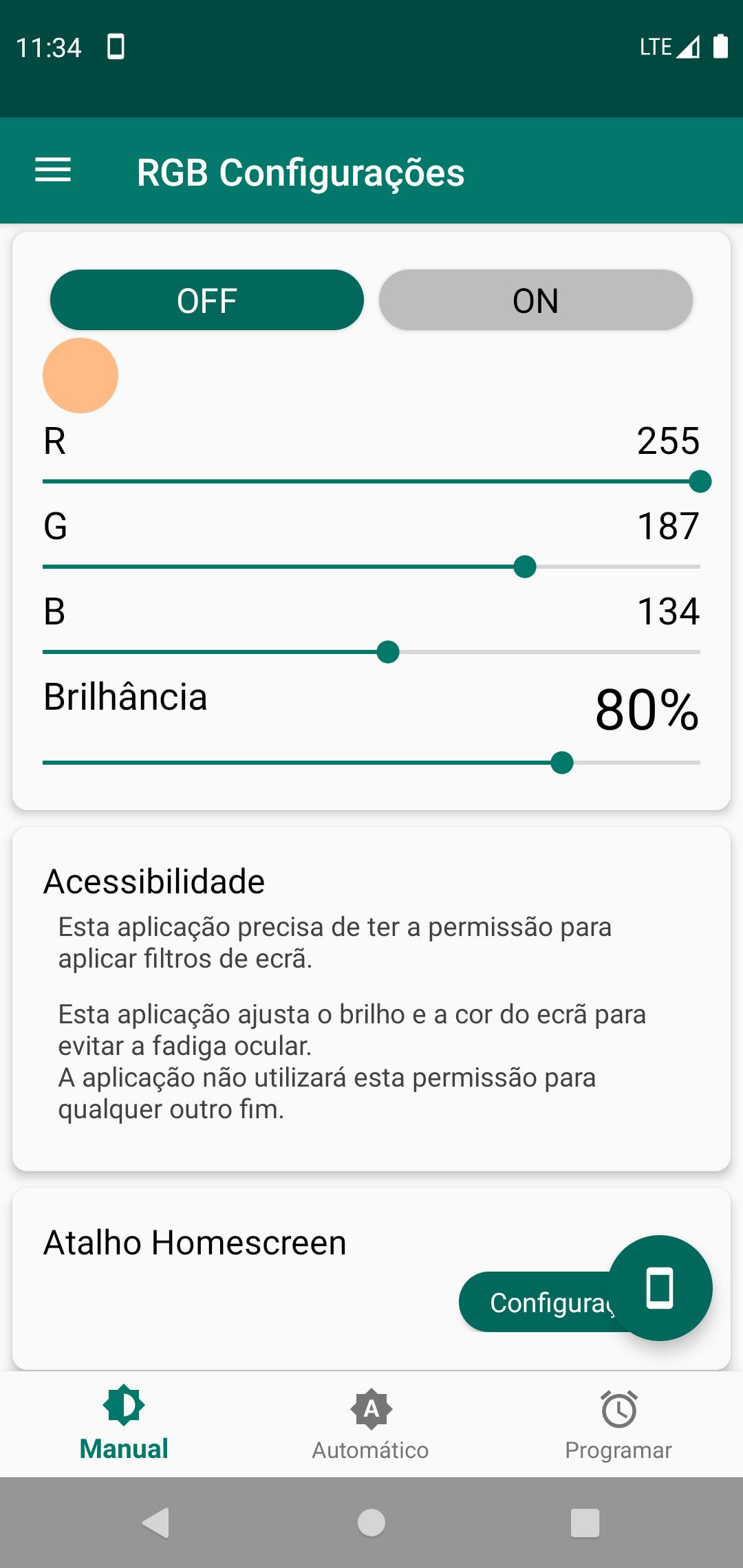Tap the Brilhância brightness slider
Viewport: 743px width, 1568px height.
coord(371,763)
